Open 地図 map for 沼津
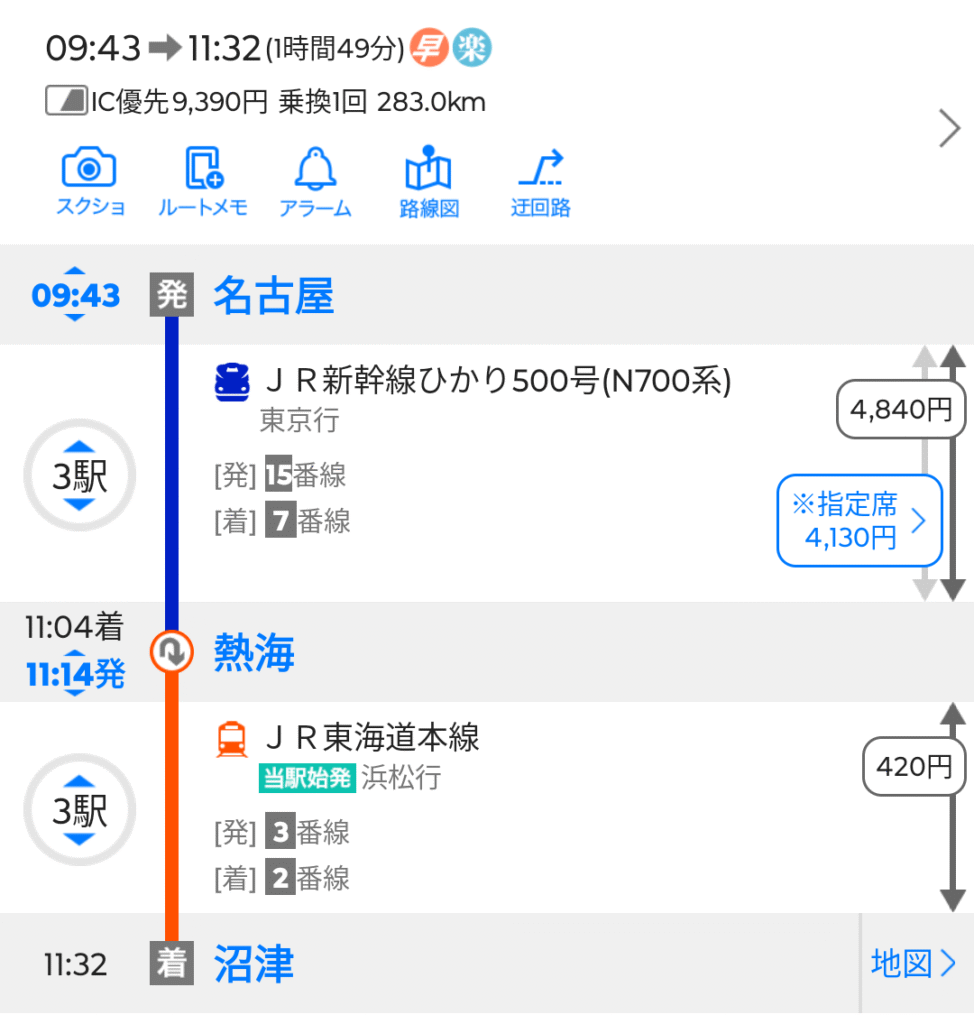Viewport: 974px width, 1024px height. (914, 964)
